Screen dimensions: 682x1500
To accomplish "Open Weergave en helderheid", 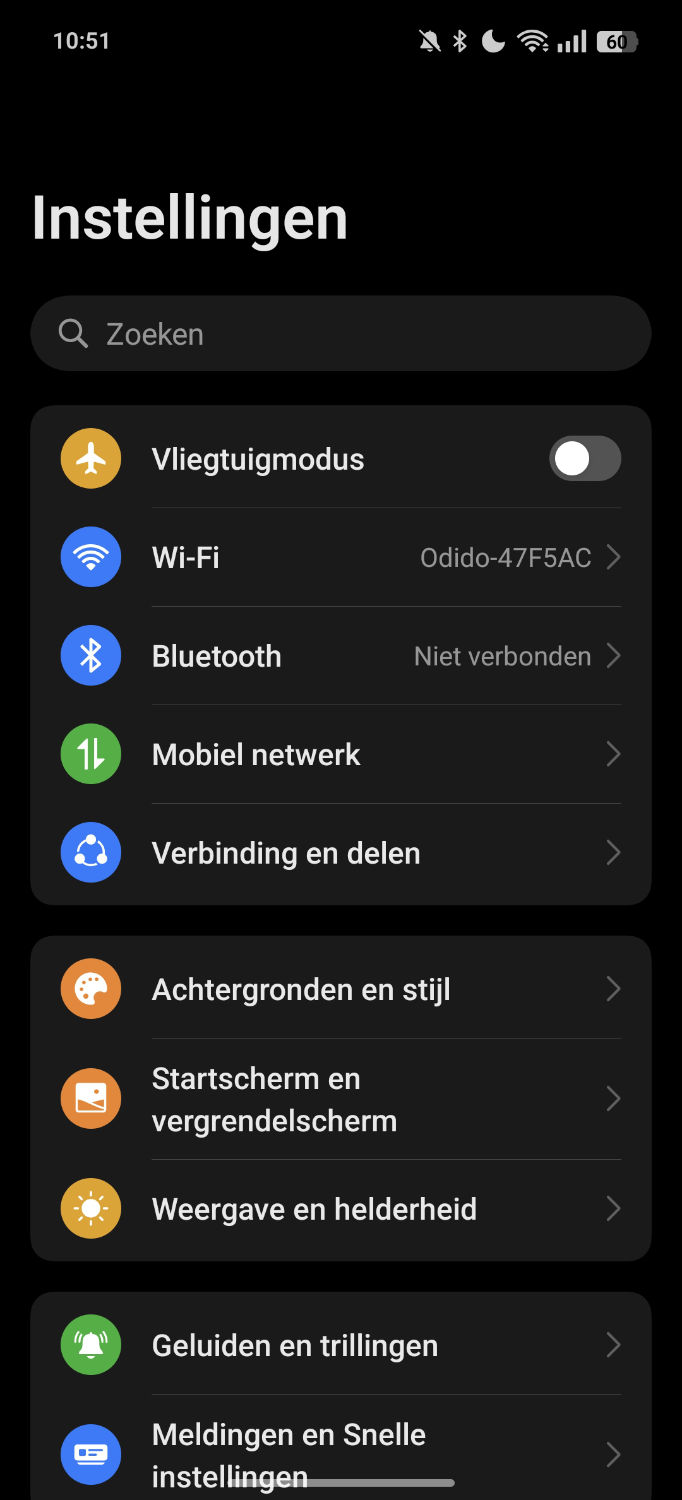I will 341,1209.
